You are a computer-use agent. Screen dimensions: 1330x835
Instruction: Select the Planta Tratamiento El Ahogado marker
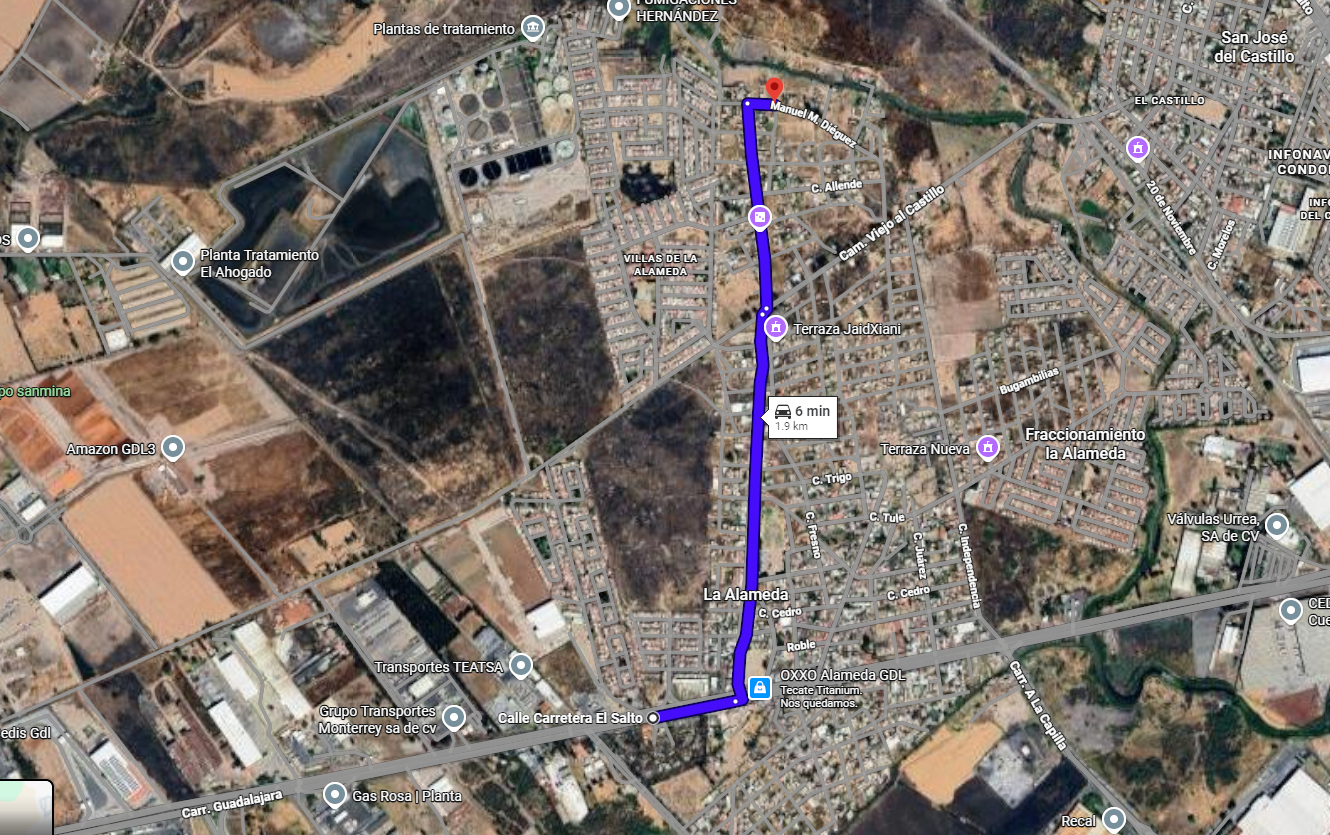pyautogui.click(x=183, y=262)
